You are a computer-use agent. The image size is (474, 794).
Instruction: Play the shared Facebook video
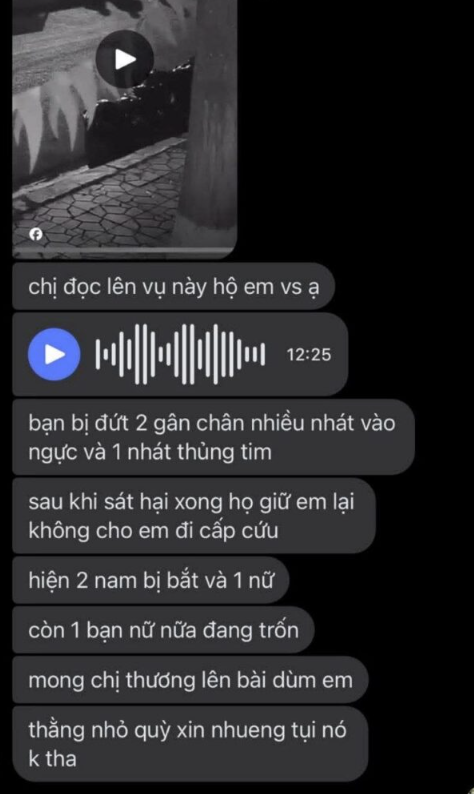coord(125,59)
